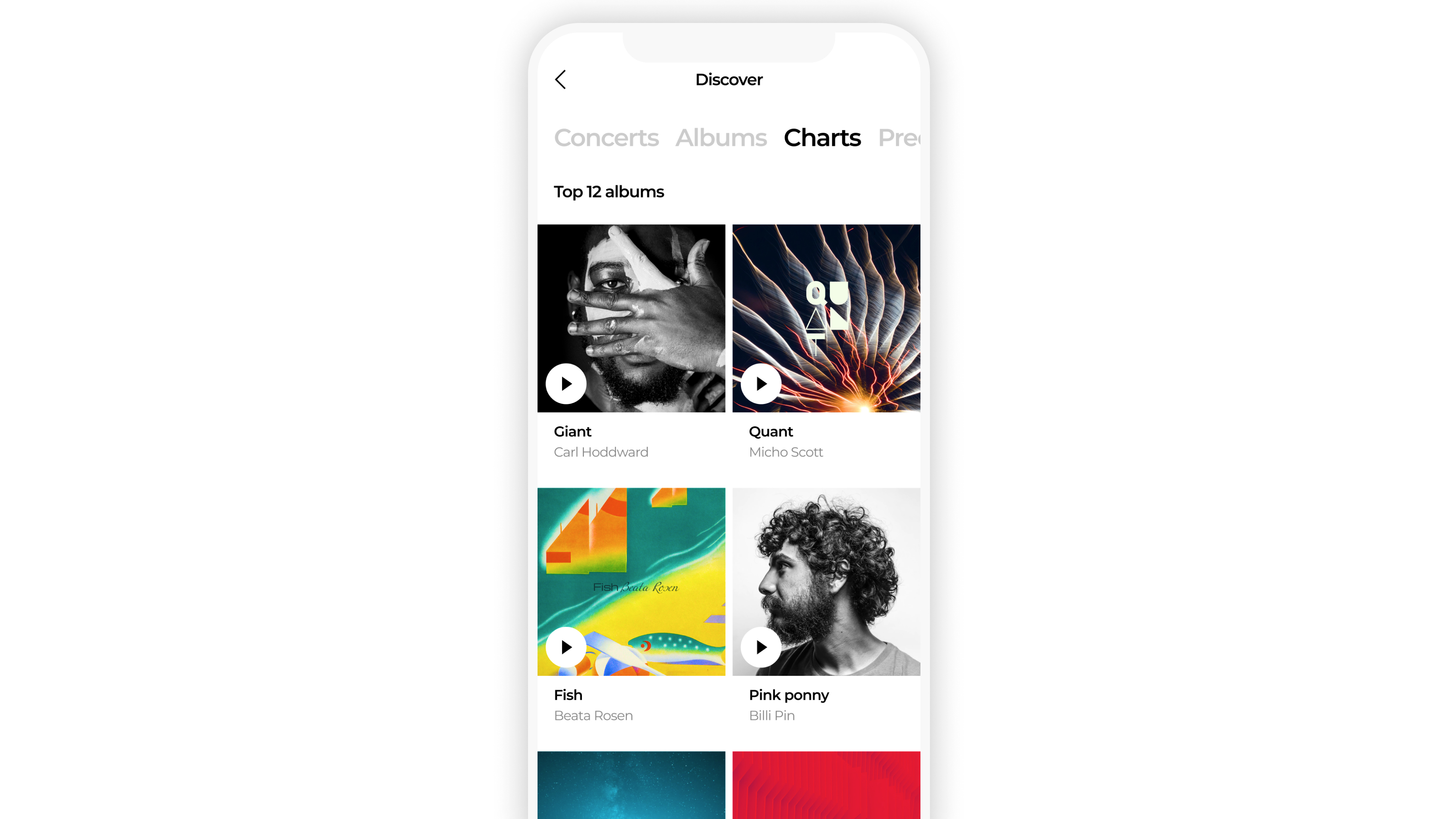Play the Fish album
This screenshot has height=819, width=1456.
(x=566, y=647)
